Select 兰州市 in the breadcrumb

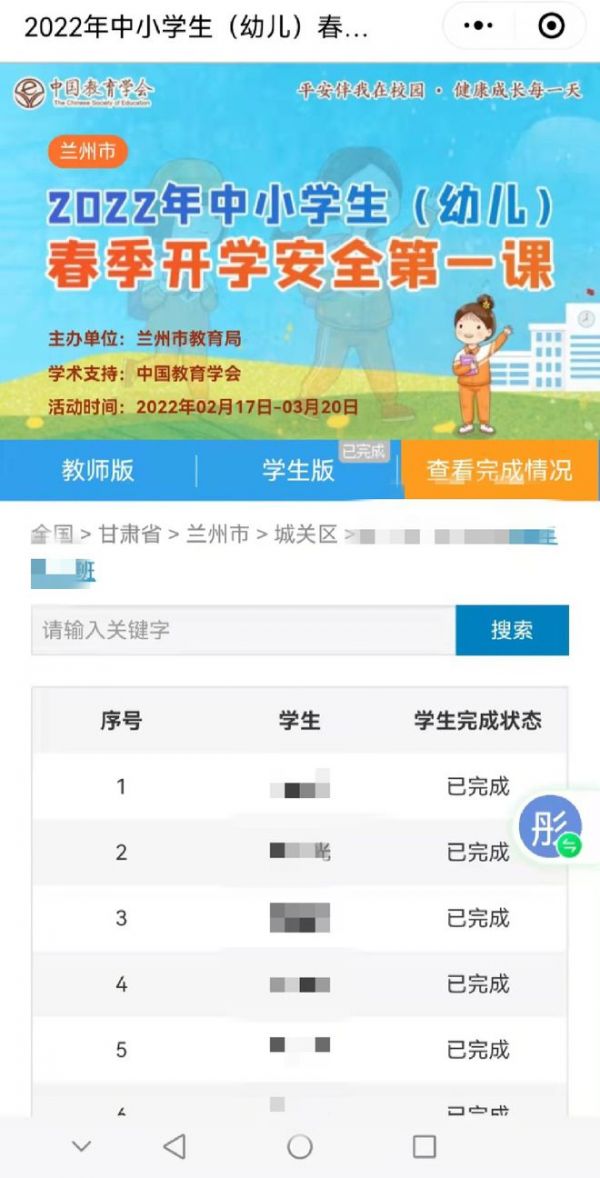click(217, 535)
